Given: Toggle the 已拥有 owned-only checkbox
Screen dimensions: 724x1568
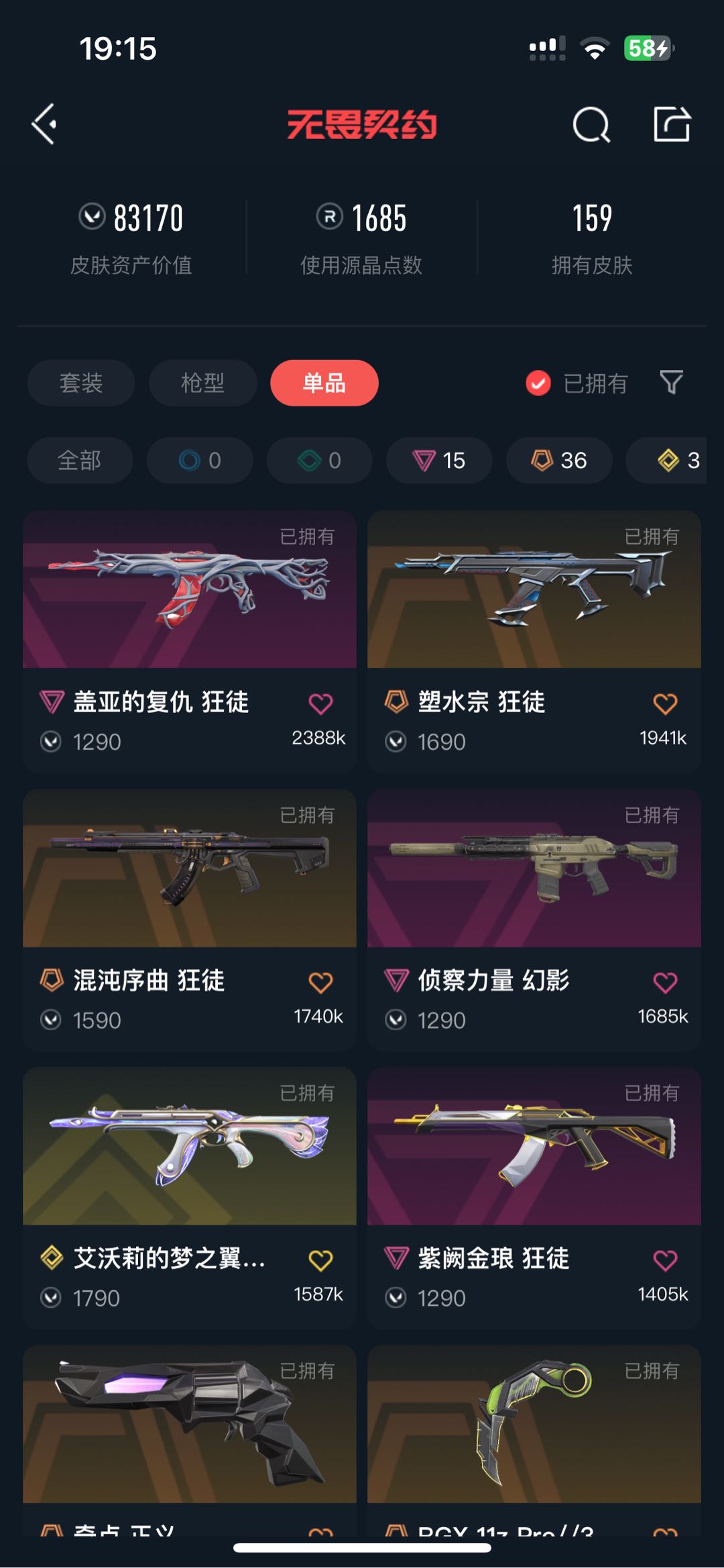Looking at the screenshot, I should (x=538, y=384).
